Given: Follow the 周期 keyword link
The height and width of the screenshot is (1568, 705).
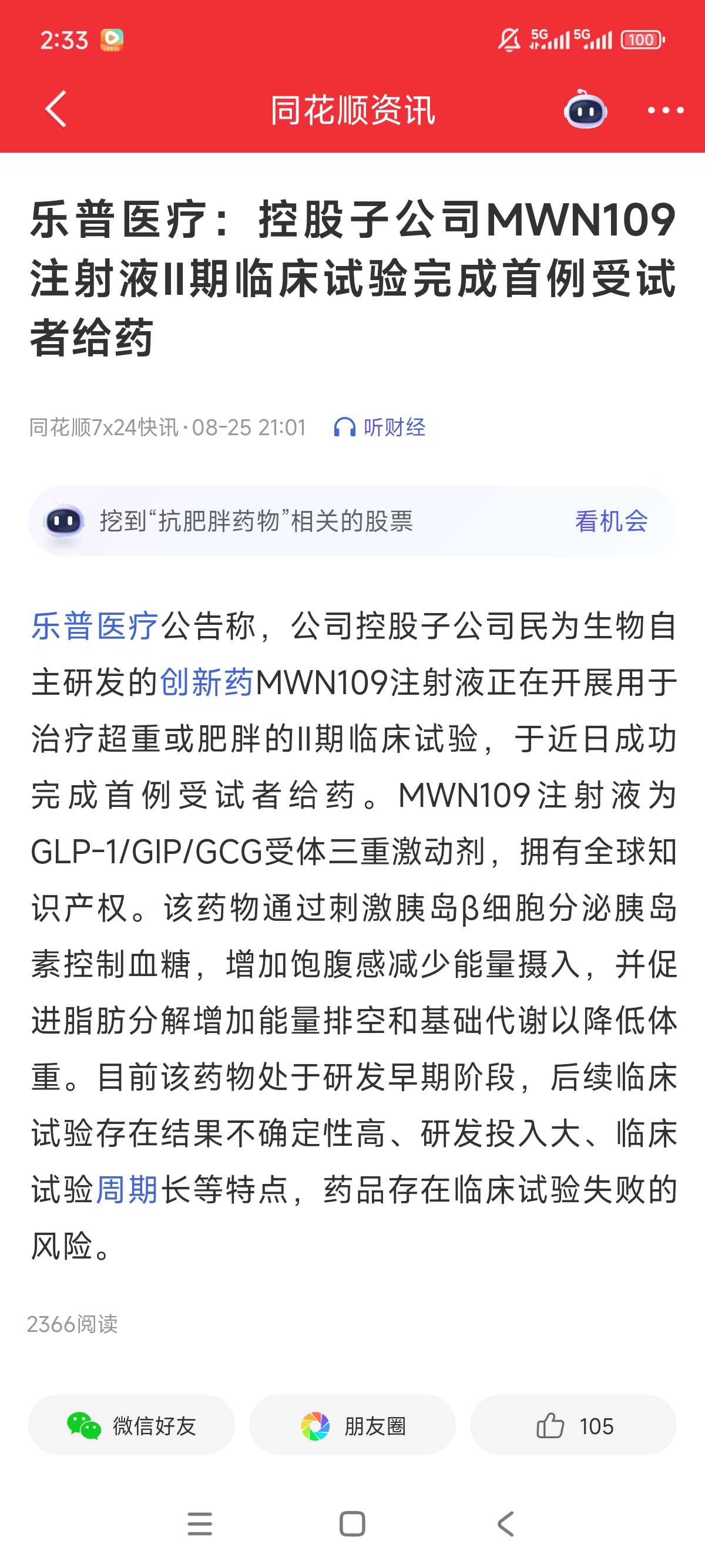Looking at the screenshot, I should [x=127, y=1189].
